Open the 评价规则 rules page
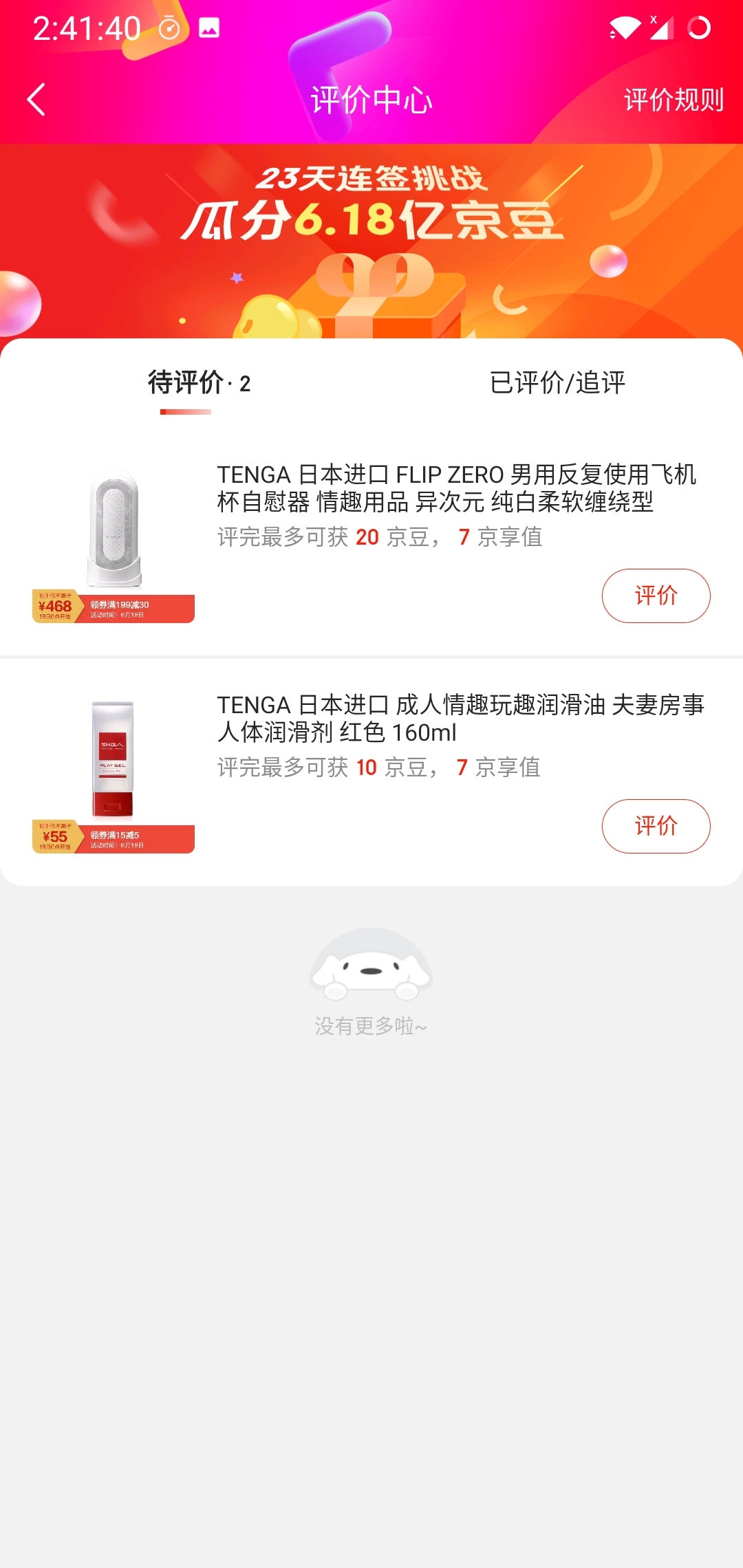The image size is (743, 1568). tap(673, 99)
